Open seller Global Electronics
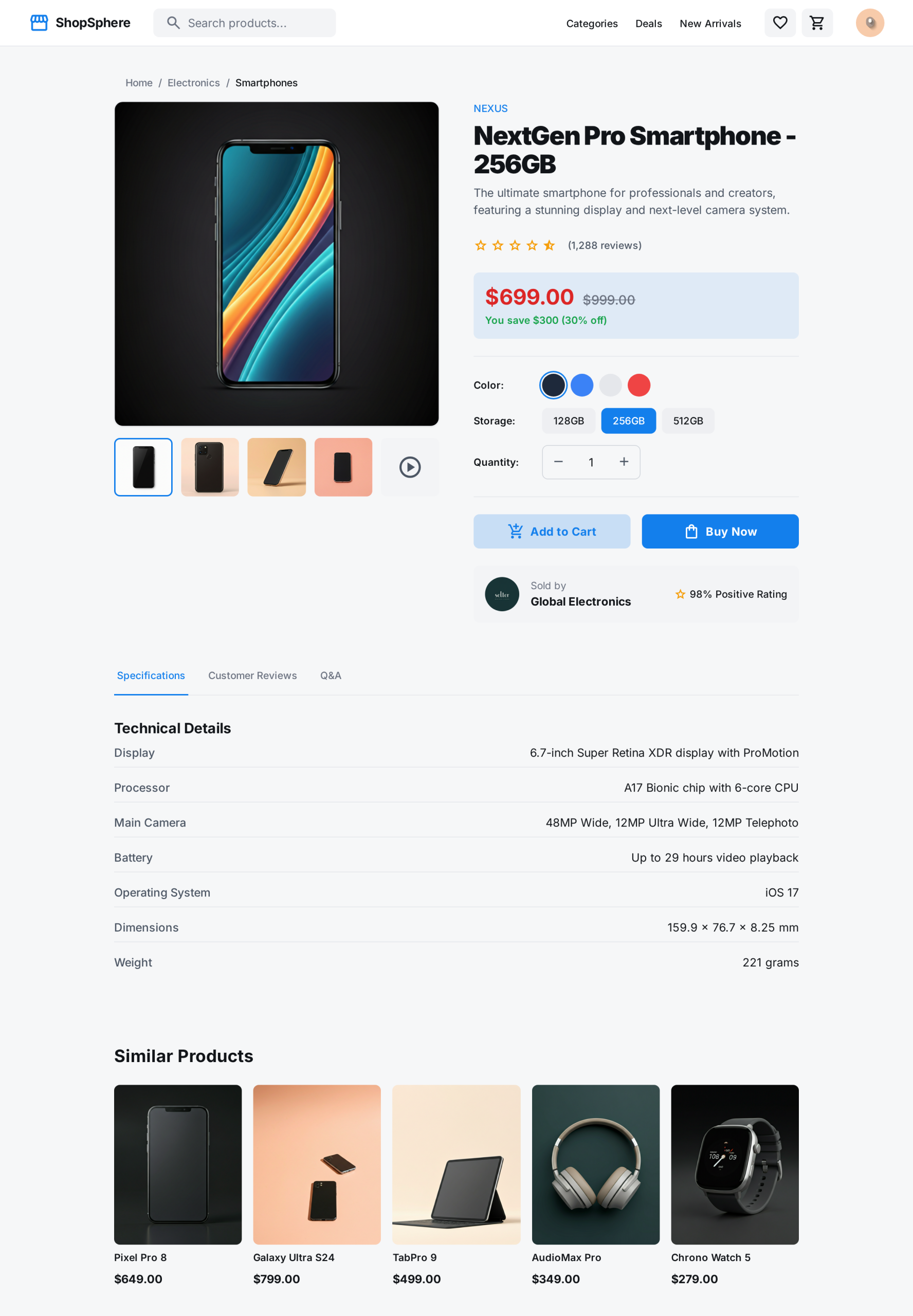 tap(580, 601)
